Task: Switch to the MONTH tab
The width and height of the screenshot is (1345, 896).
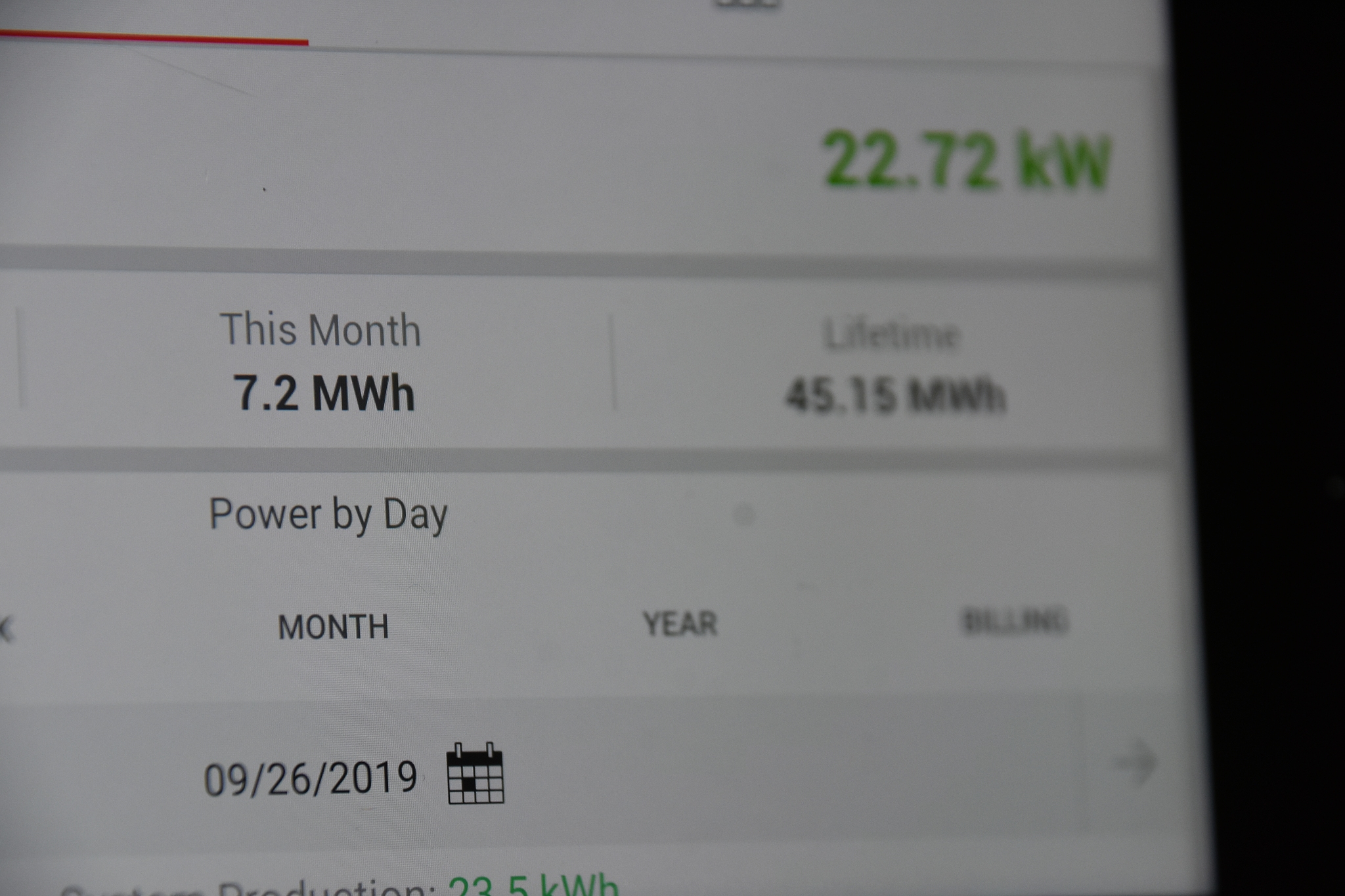Action: 334,627
